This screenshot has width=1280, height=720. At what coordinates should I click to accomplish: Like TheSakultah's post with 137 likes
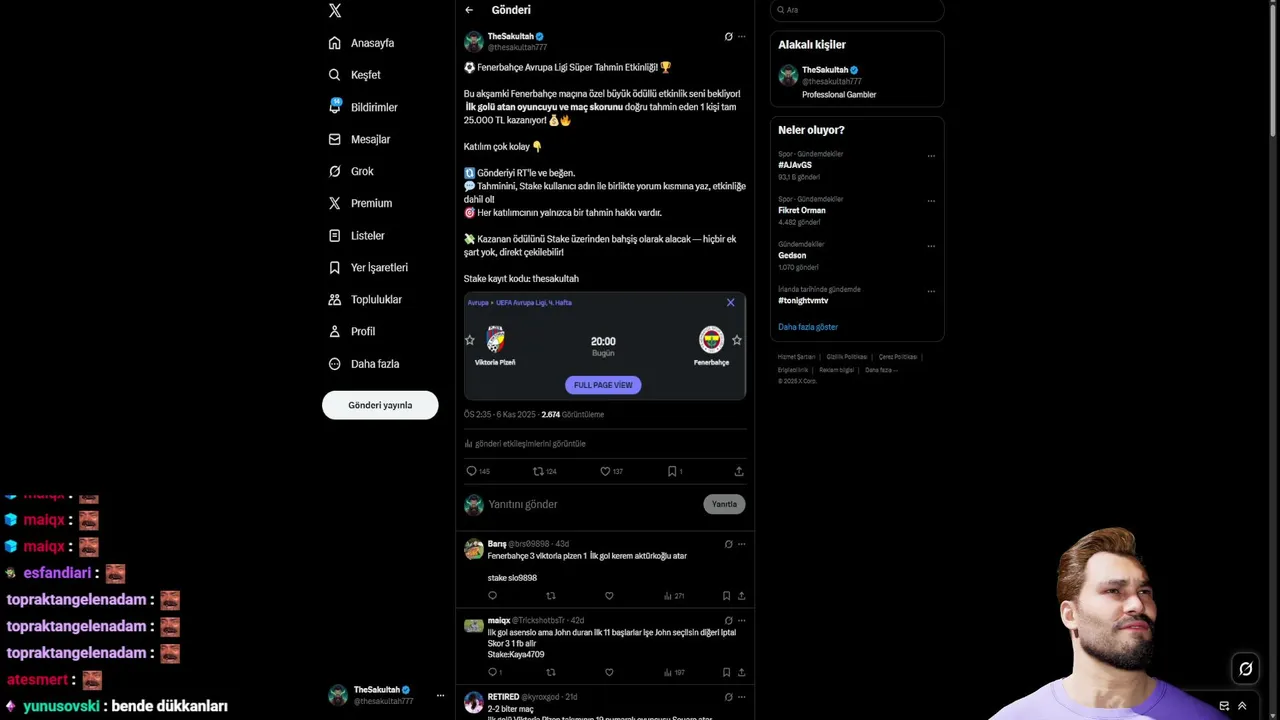[605, 471]
